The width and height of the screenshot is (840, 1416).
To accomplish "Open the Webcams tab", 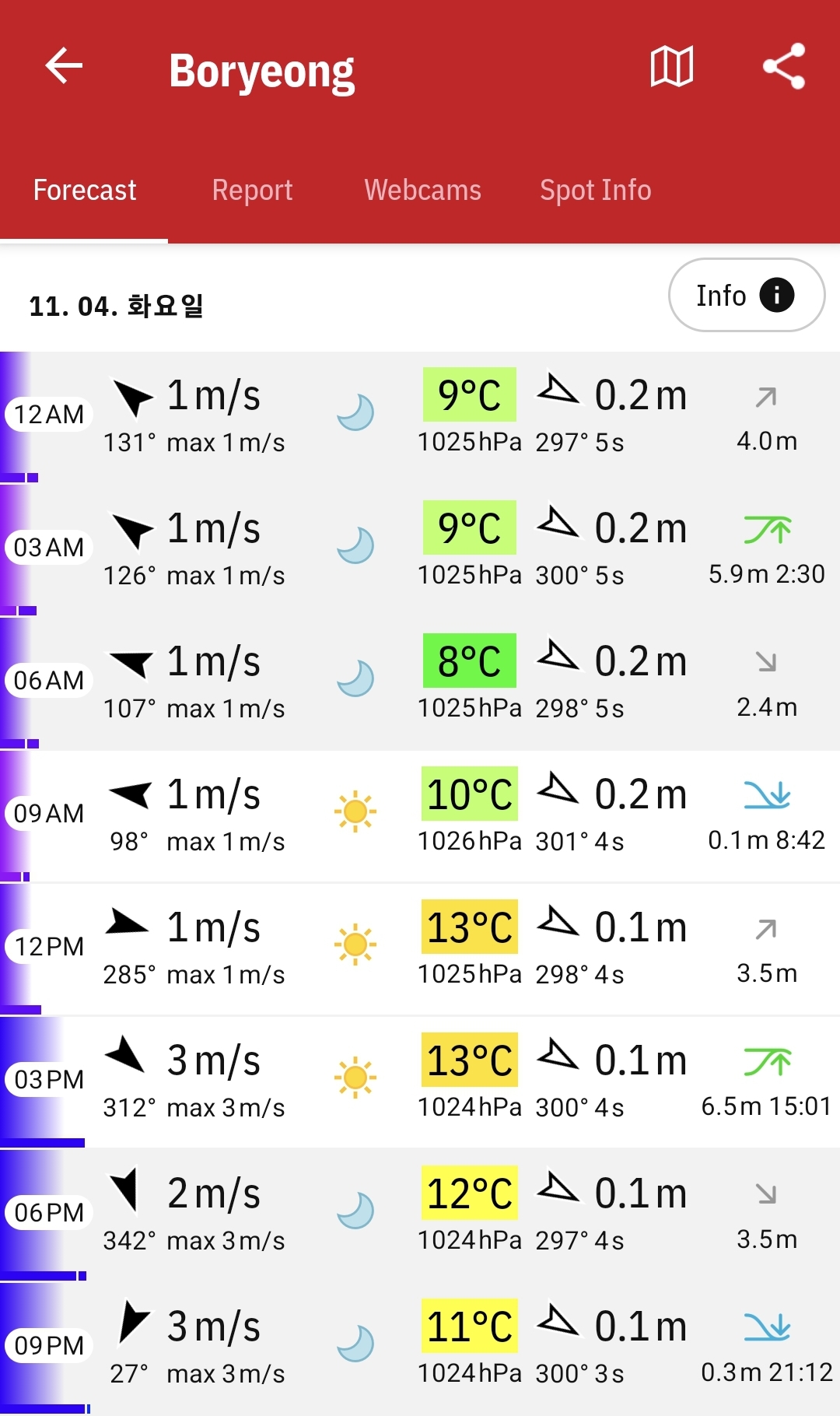I will pyautogui.click(x=422, y=191).
